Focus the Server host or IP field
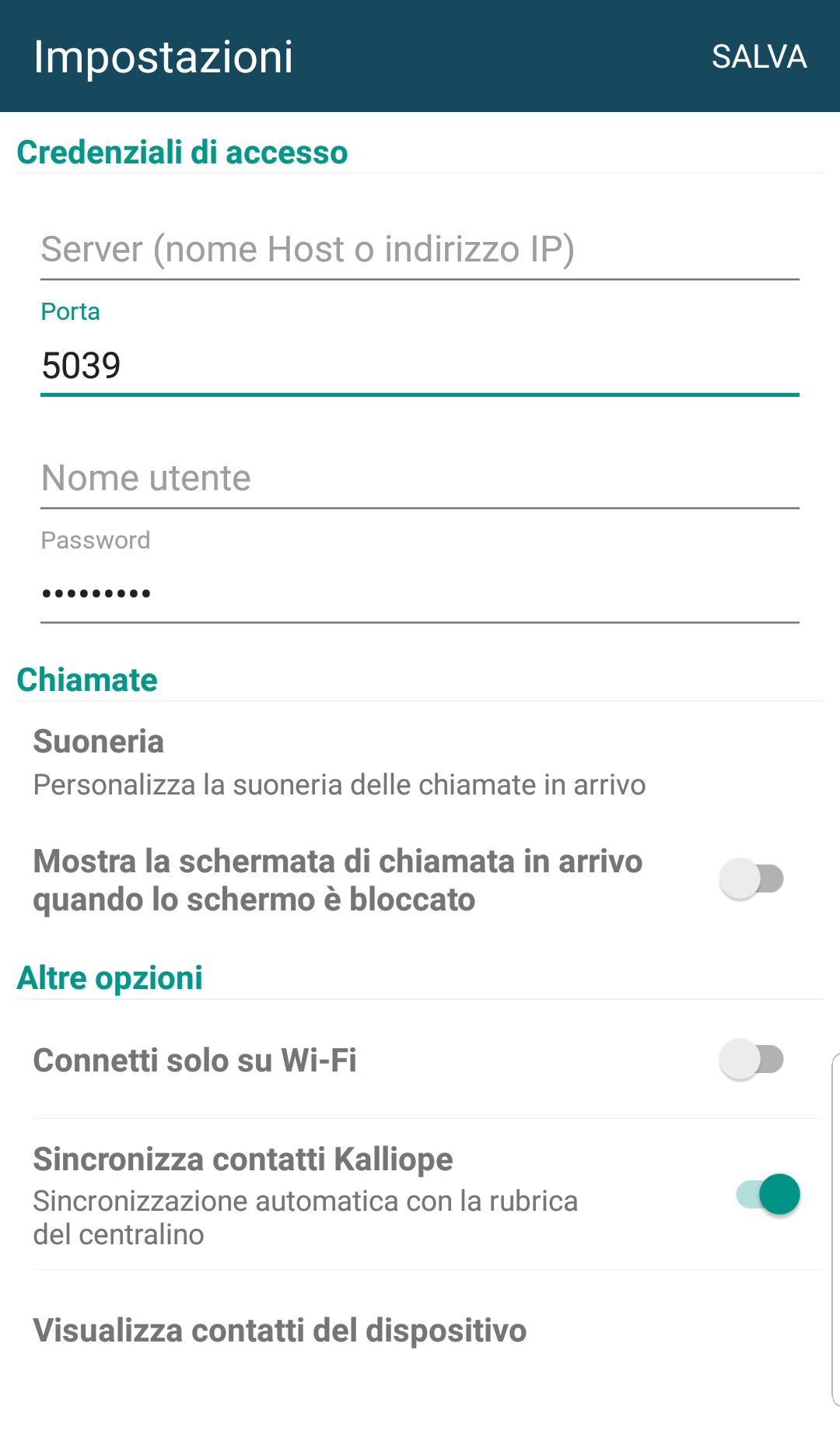Image resolution: width=840 pixels, height=1445 pixels. coord(420,250)
